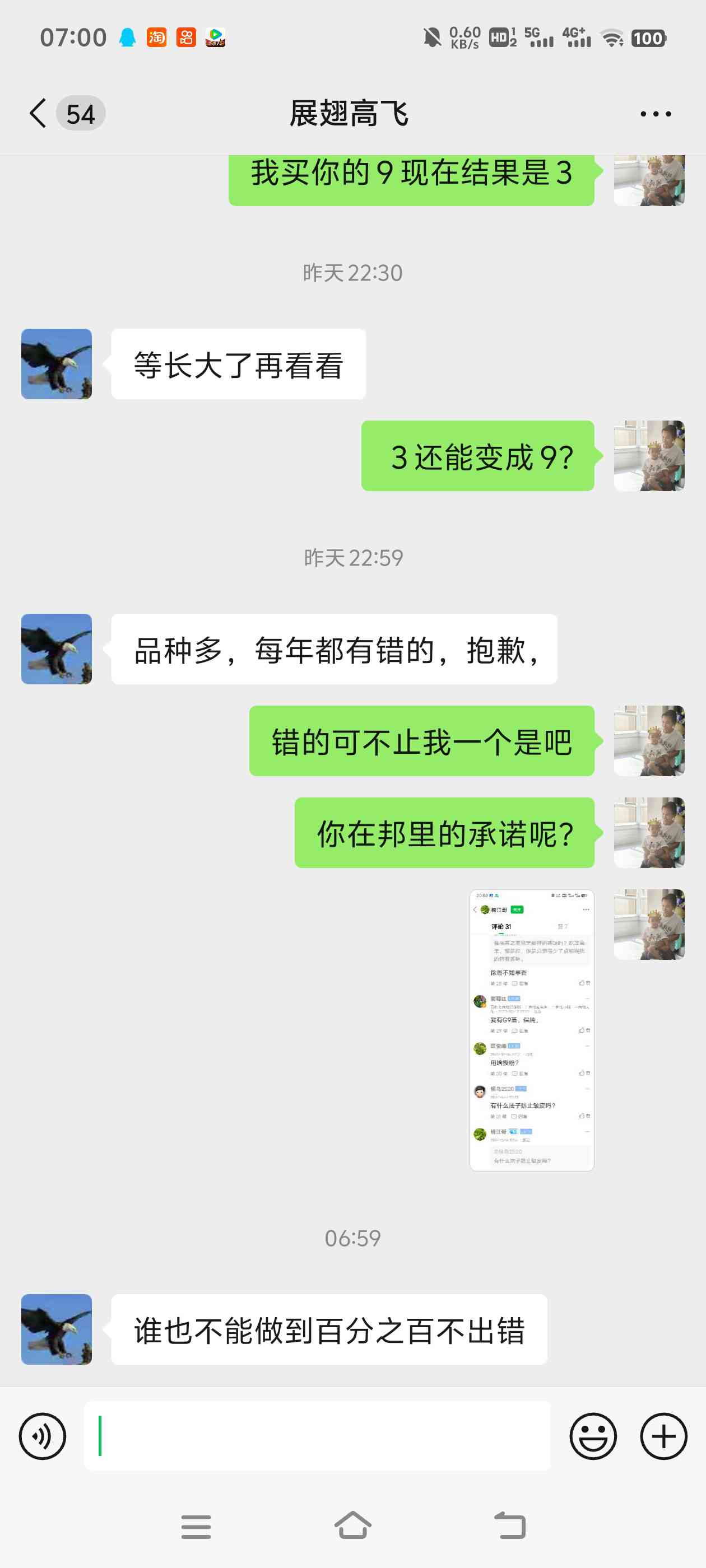Switch to voice message input
706x1568 pixels.
pyautogui.click(x=43, y=1436)
